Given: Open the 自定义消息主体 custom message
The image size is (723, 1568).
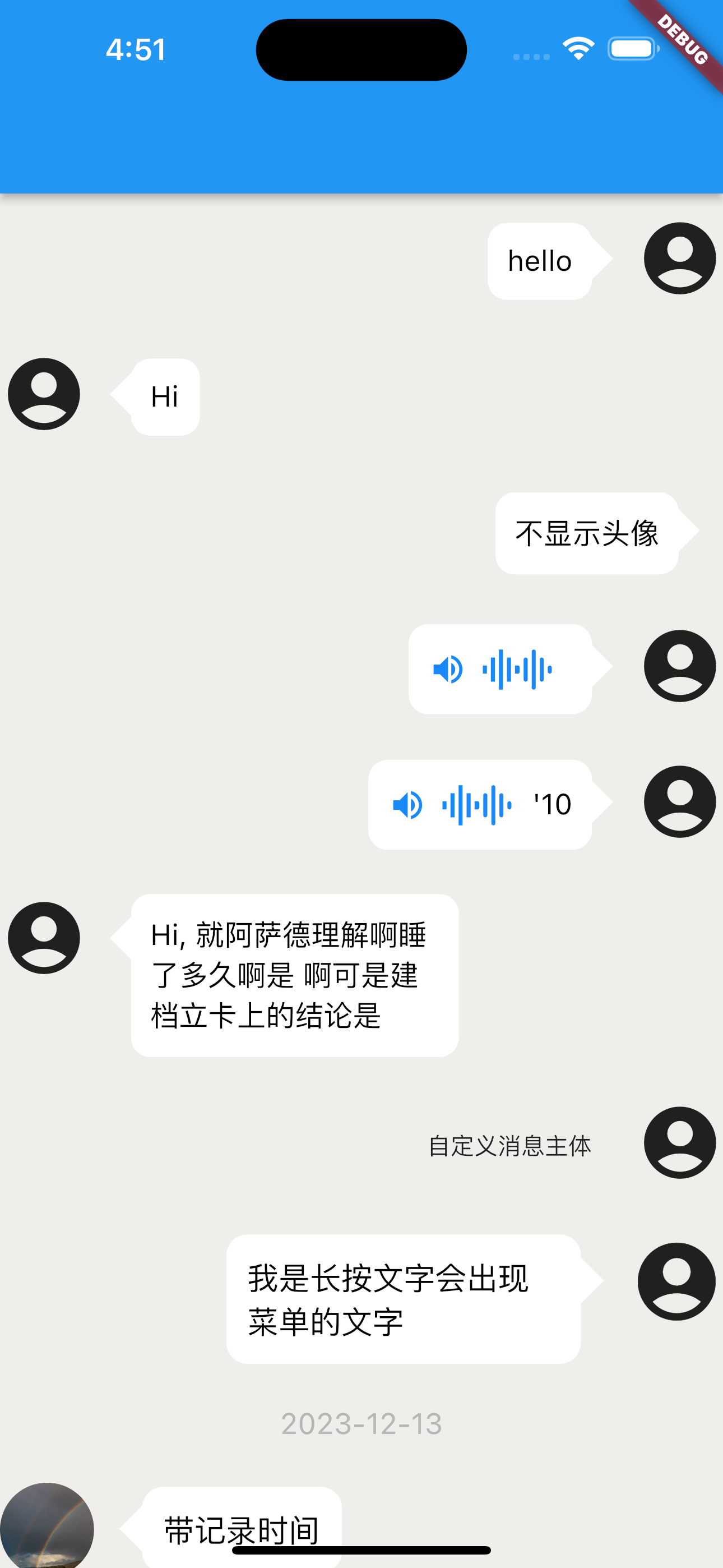Looking at the screenshot, I should (x=511, y=1143).
